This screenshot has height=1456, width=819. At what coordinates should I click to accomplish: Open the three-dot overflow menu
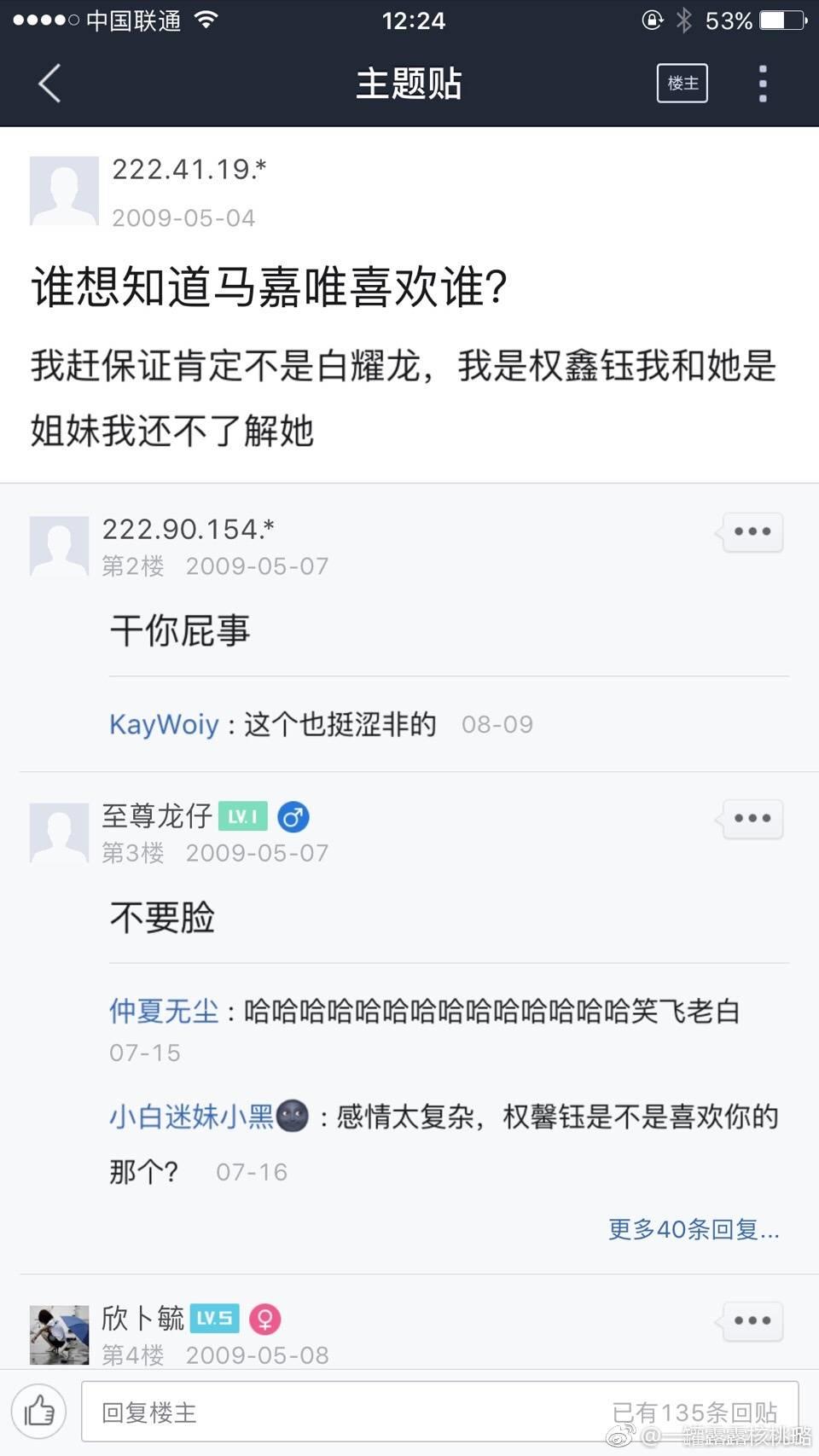coord(763,84)
